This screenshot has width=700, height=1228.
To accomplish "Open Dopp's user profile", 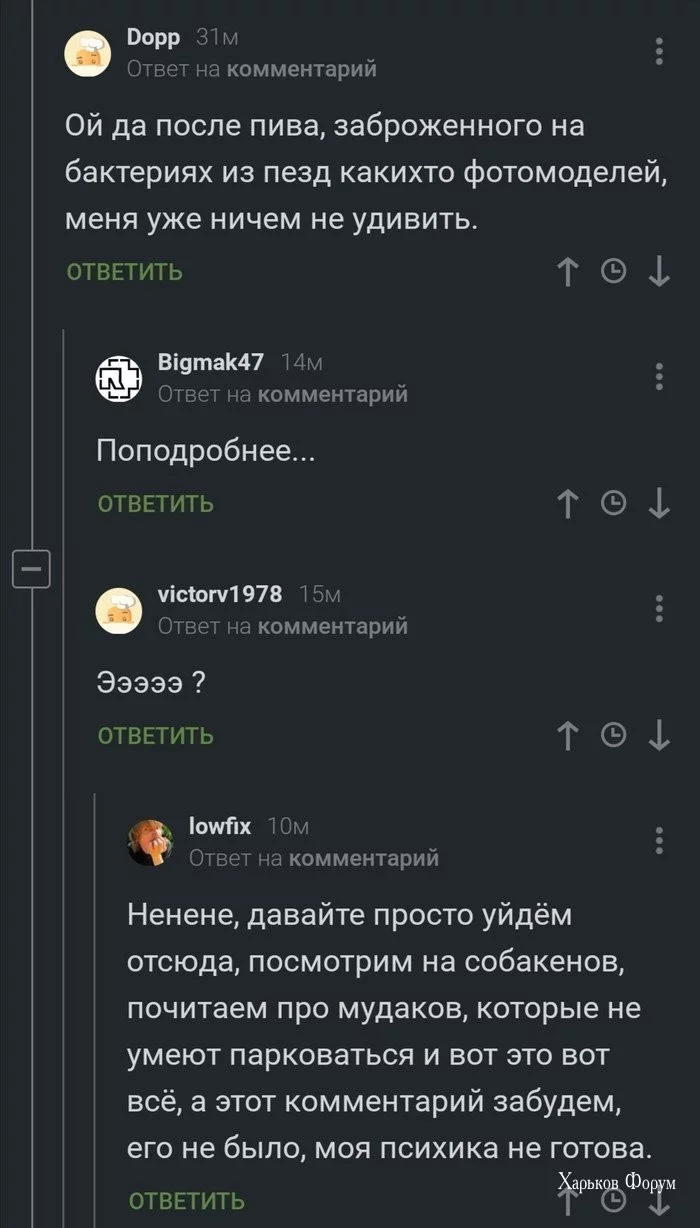I will point(154,38).
